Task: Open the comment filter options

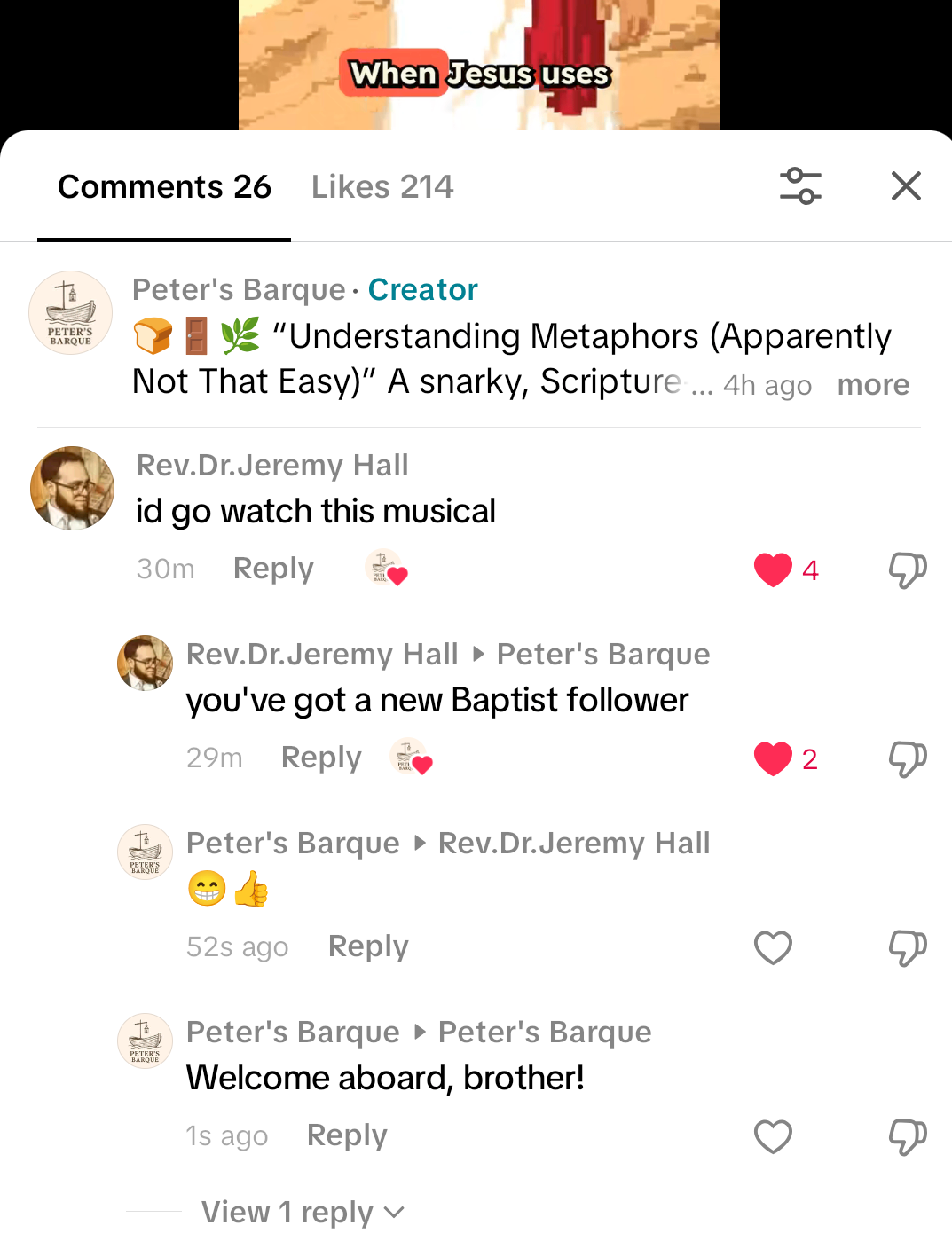Action: click(800, 186)
